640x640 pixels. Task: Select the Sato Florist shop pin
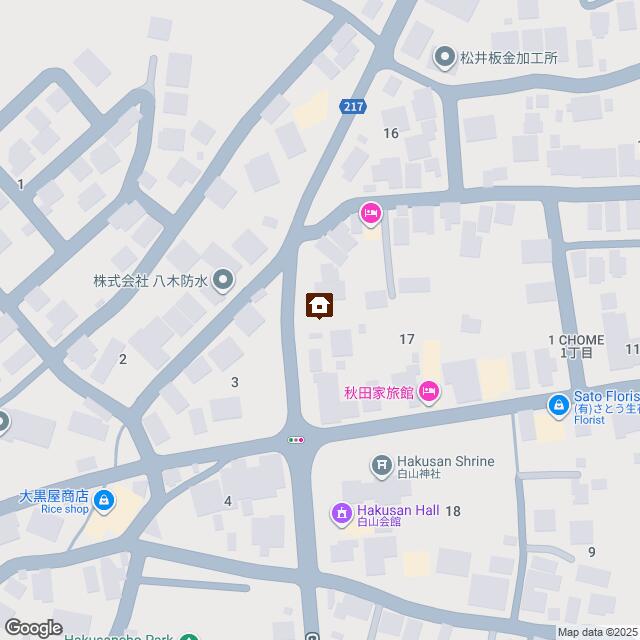point(558,405)
